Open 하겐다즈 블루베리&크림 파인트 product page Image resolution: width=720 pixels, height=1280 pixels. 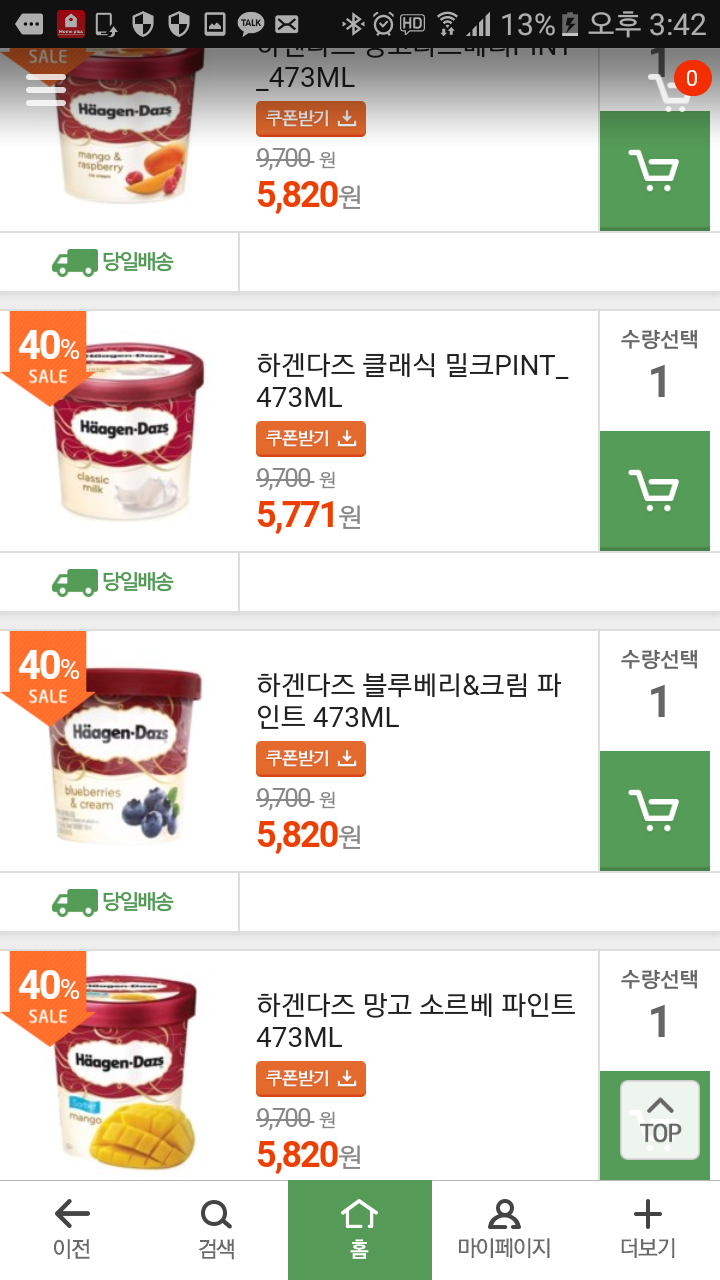(x=408, y=701)
